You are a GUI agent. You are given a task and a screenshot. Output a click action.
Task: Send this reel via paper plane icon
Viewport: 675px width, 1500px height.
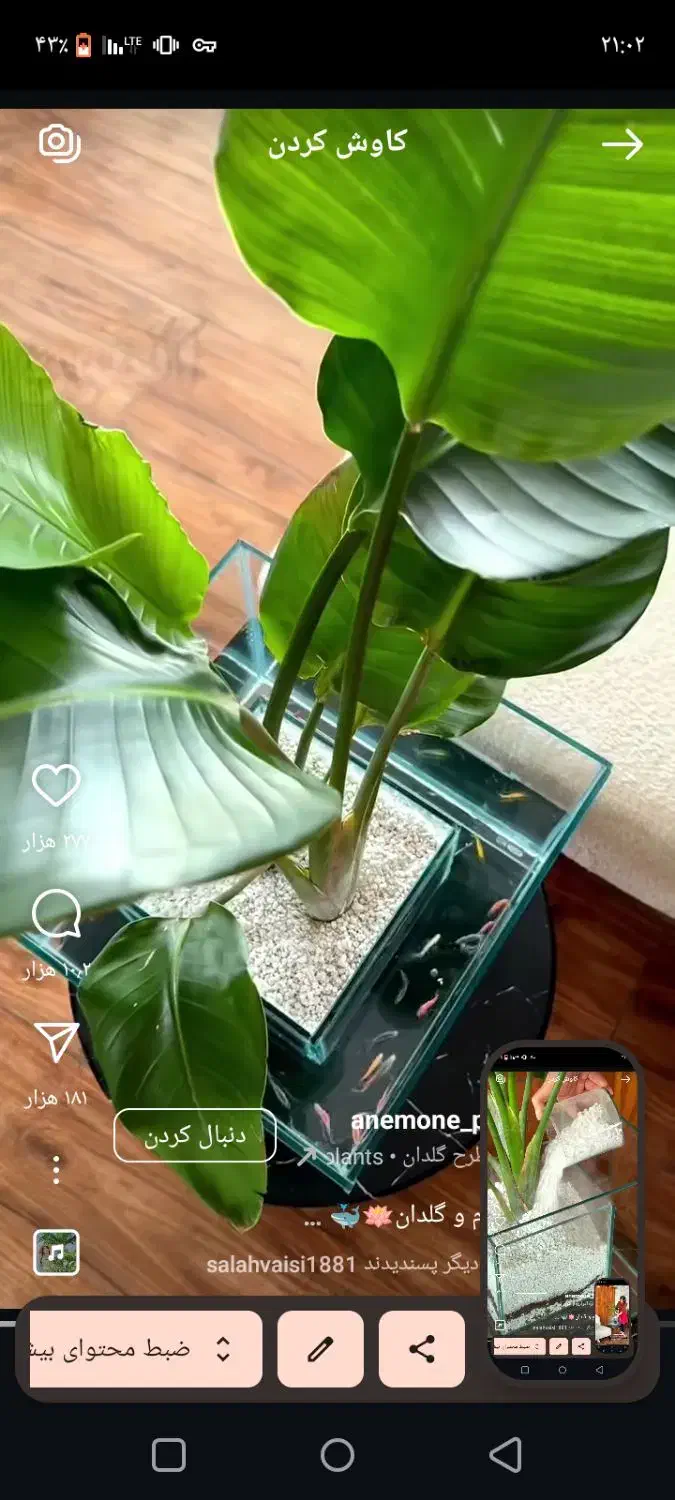pos(56,1042)
